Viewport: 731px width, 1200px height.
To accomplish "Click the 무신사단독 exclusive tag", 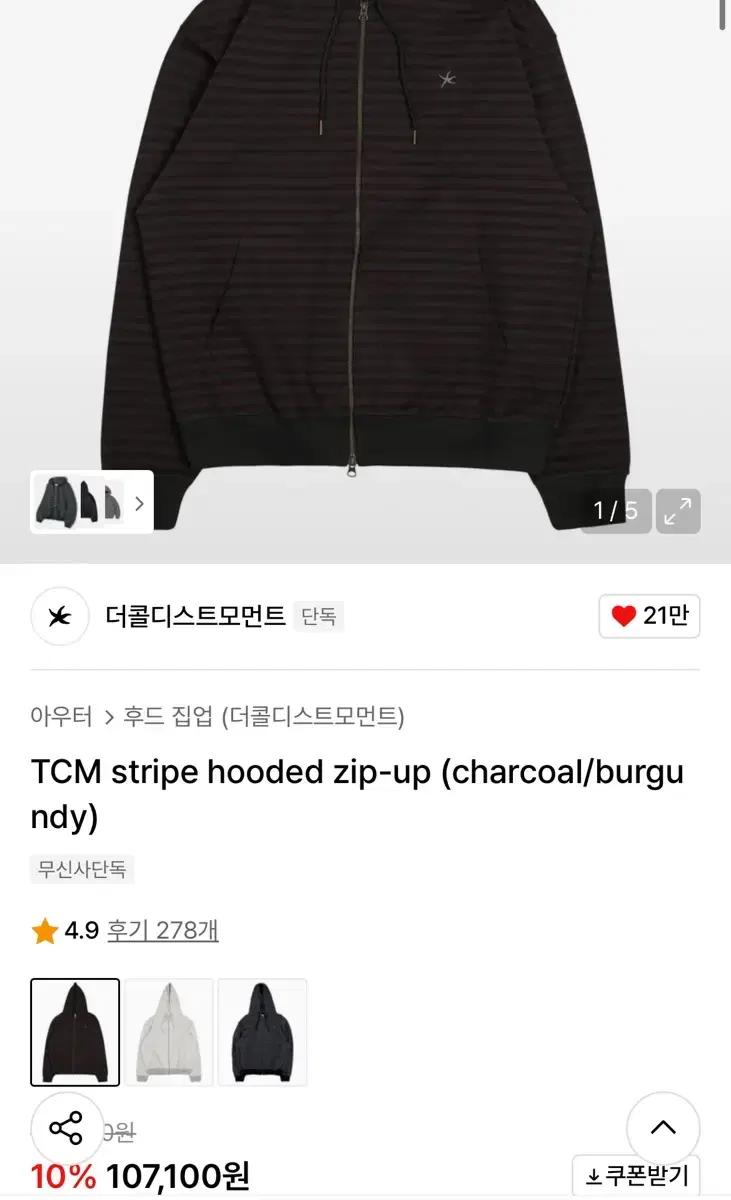I will pos(83,869).
